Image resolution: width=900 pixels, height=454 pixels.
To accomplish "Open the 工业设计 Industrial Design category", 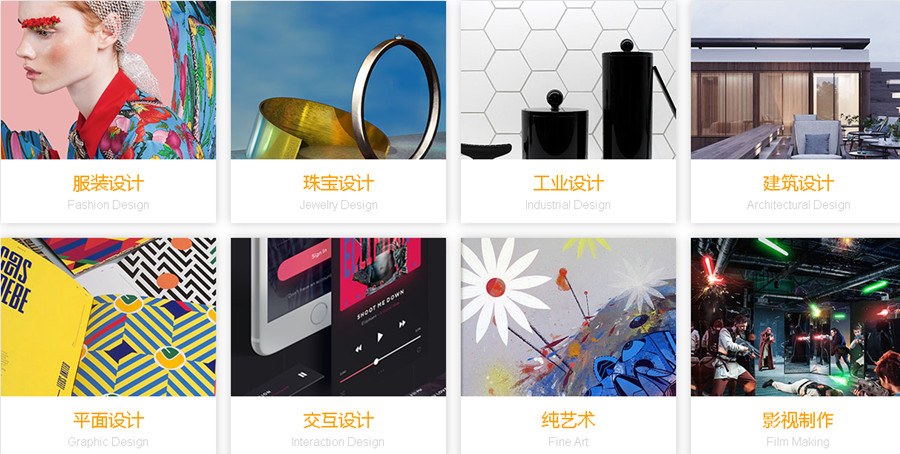I will pos(568,184).
